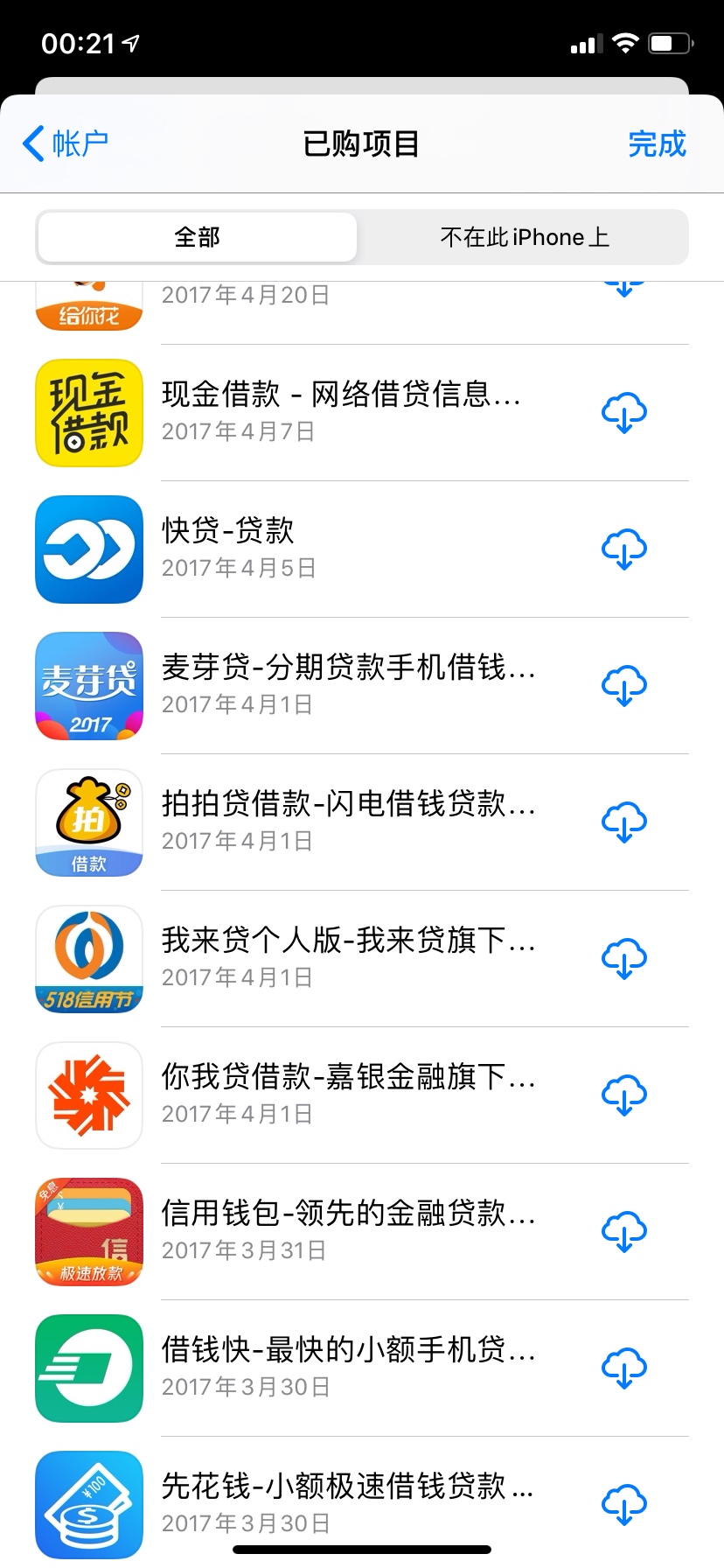This screenshot has width=724, height=1568.
Task: Tap the cloud icon for 拍拍贷借款
Action: (624, 822)
